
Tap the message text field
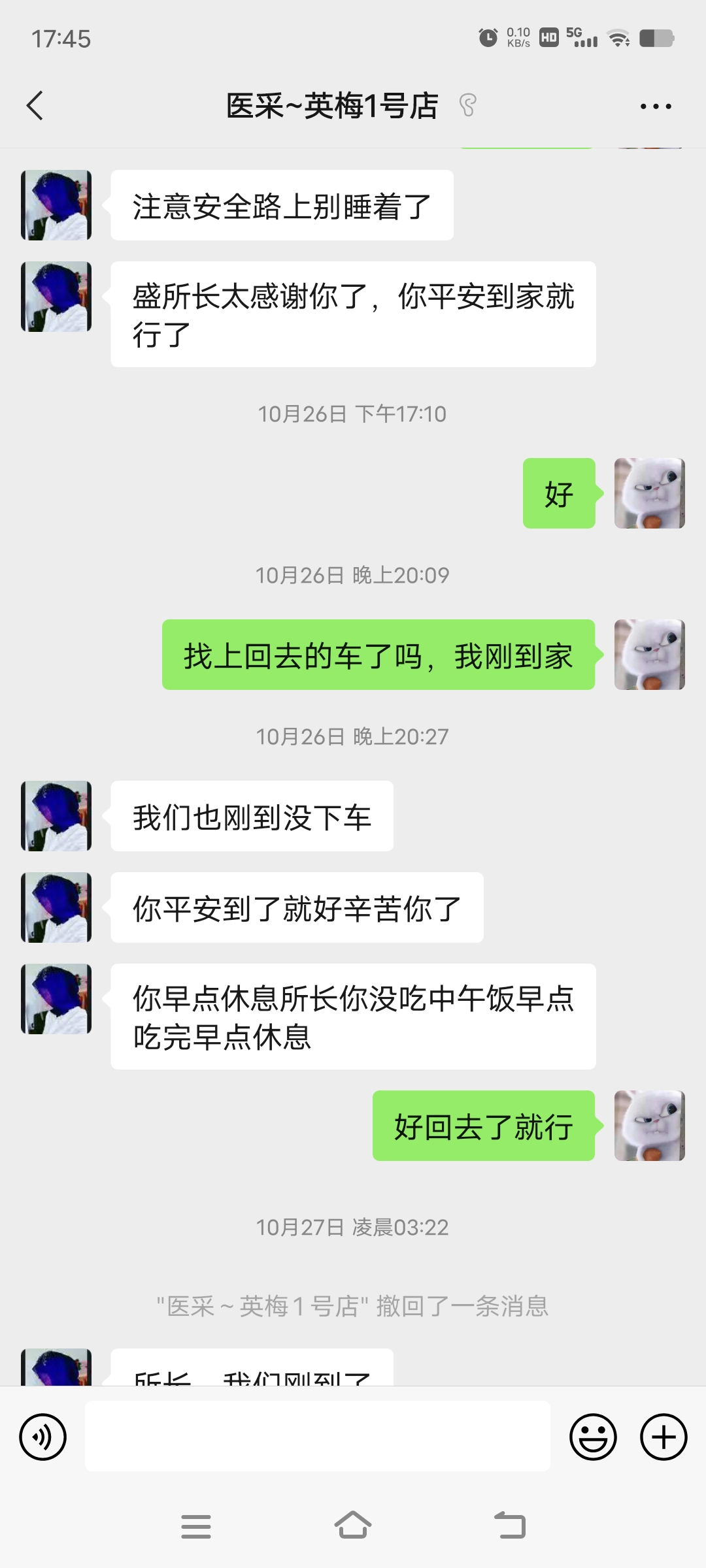(317, 1437)
